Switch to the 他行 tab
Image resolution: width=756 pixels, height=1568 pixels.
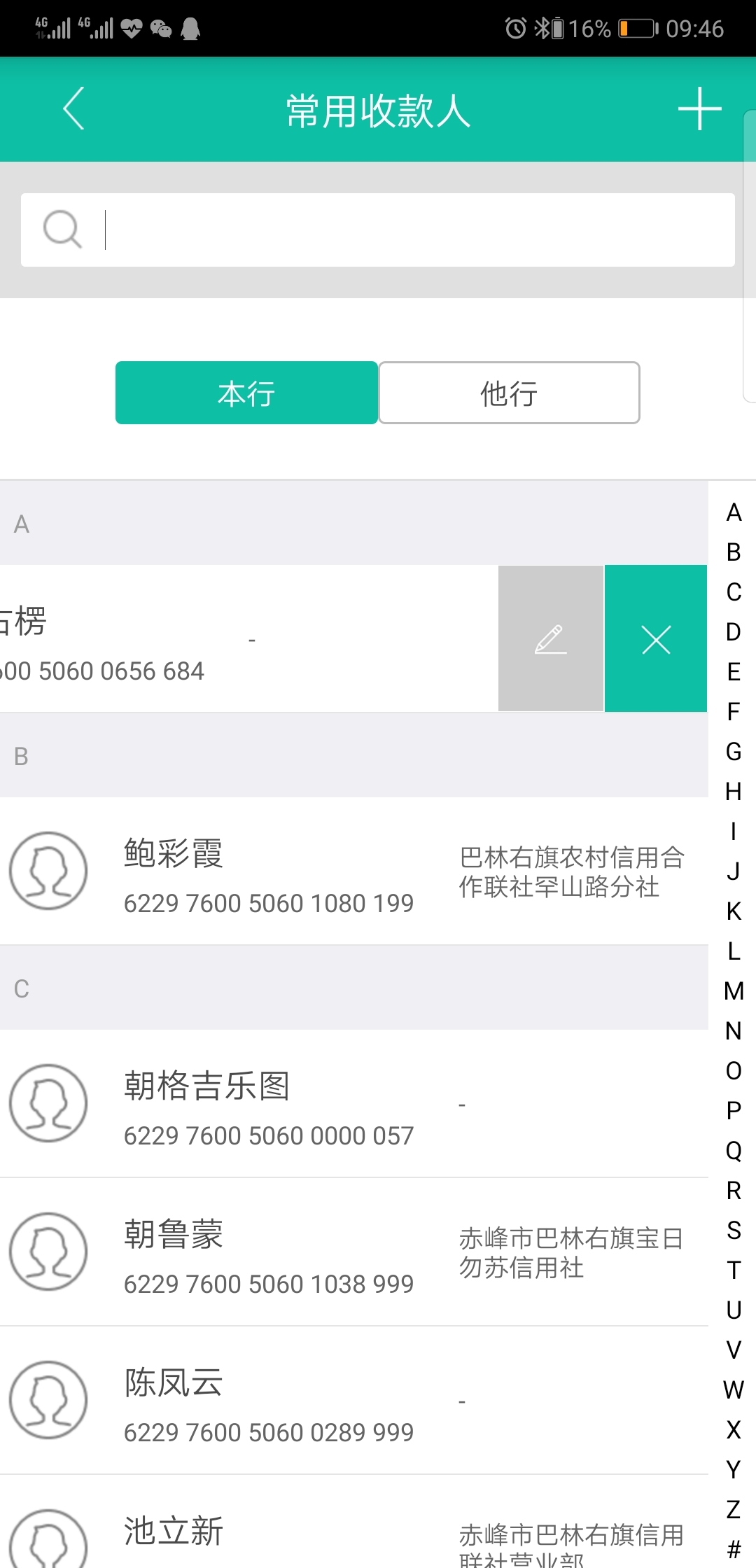click(509, 393)
